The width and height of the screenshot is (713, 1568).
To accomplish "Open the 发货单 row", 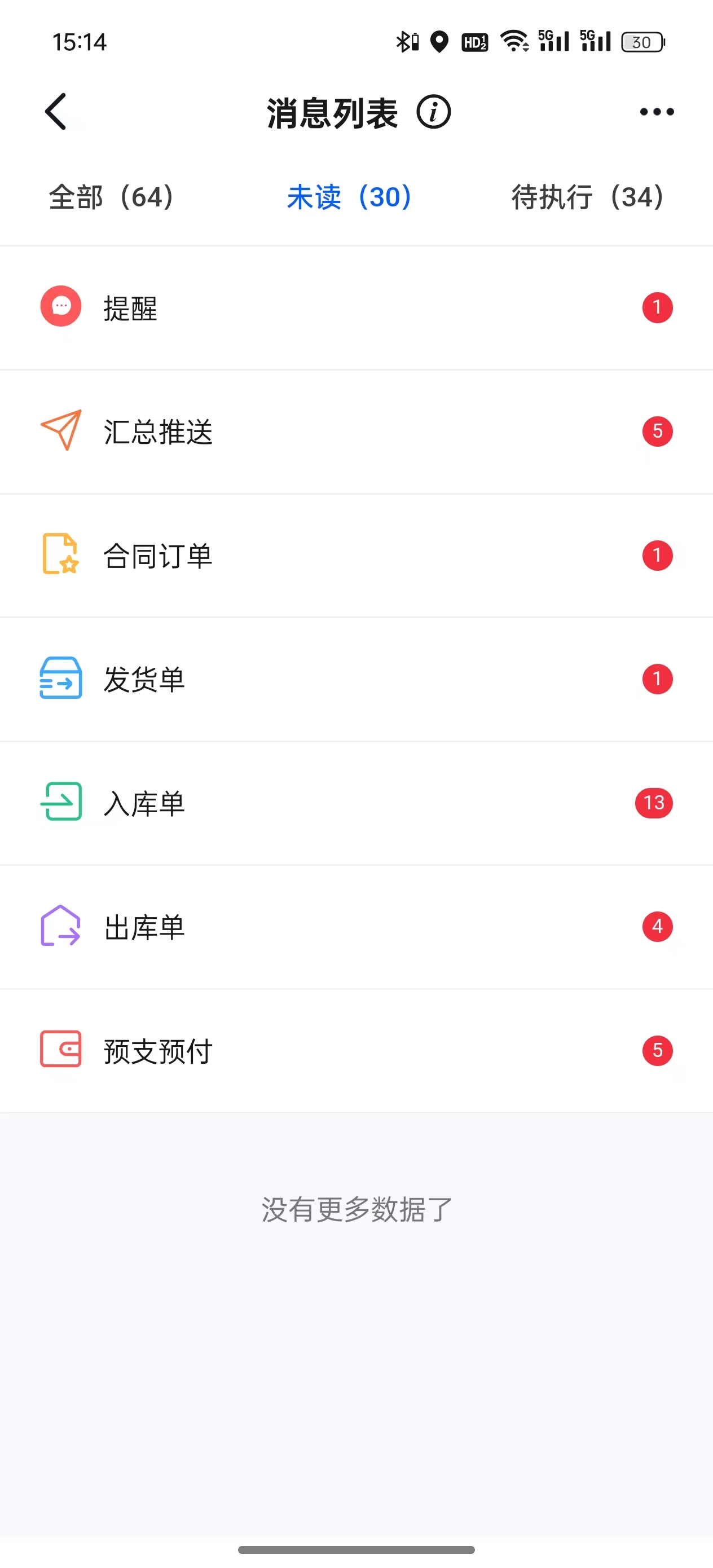I will coord(356,679).
